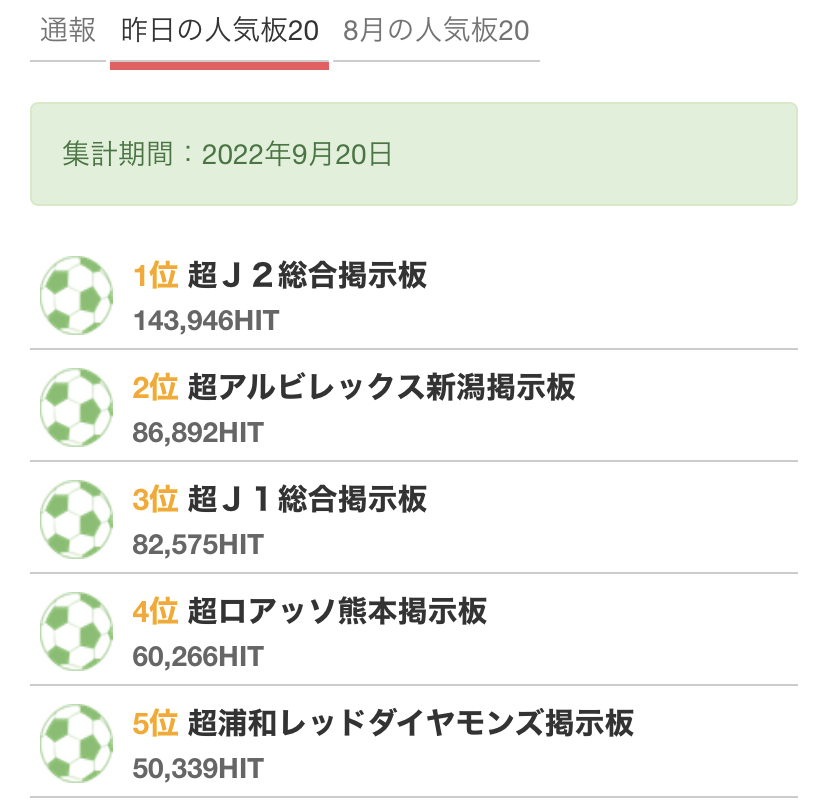Switch to the 8月の人気板20 tab
The image size is (828, 803).
(x=436, y=31)
